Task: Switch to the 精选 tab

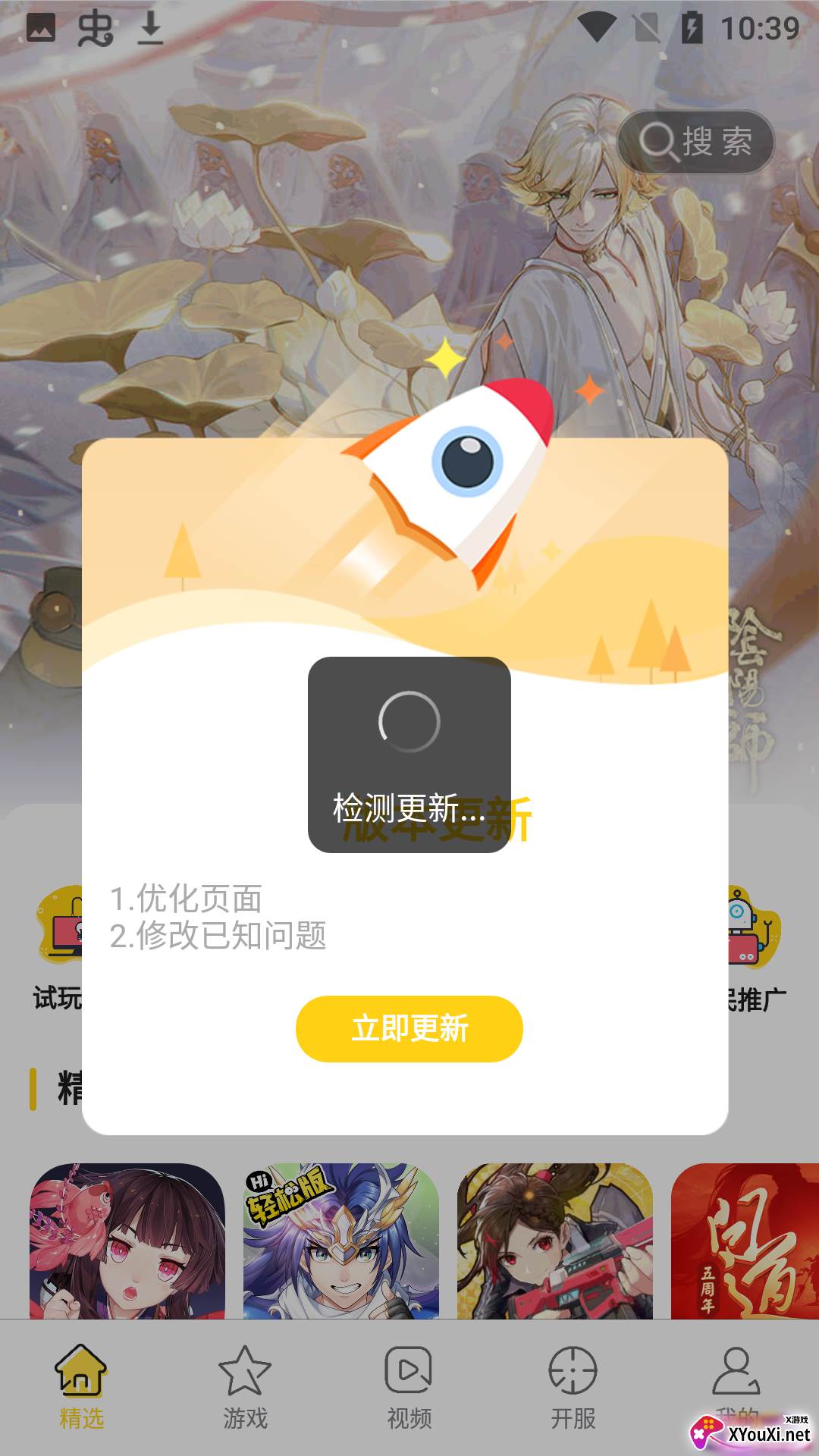Action: coord(81,1388)
